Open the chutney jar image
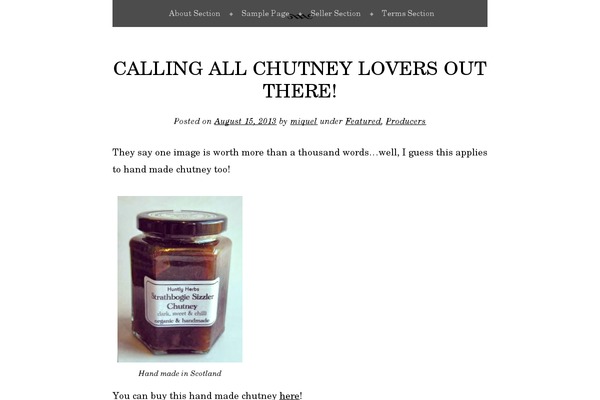 click(x=180, y=279)
